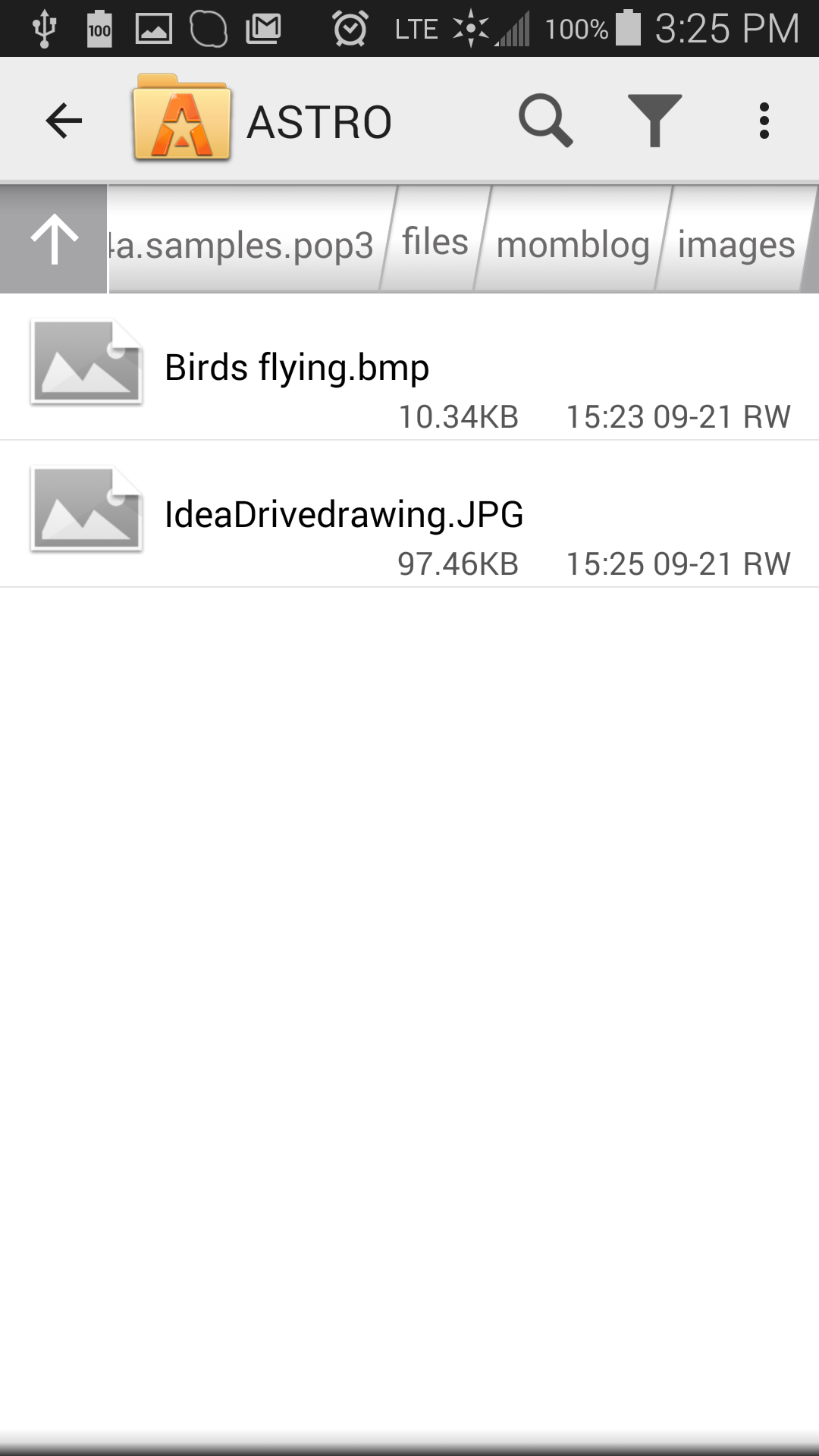Tap the back arrow in the app bar
The image size is (819, 1456).
click(64, 121)
